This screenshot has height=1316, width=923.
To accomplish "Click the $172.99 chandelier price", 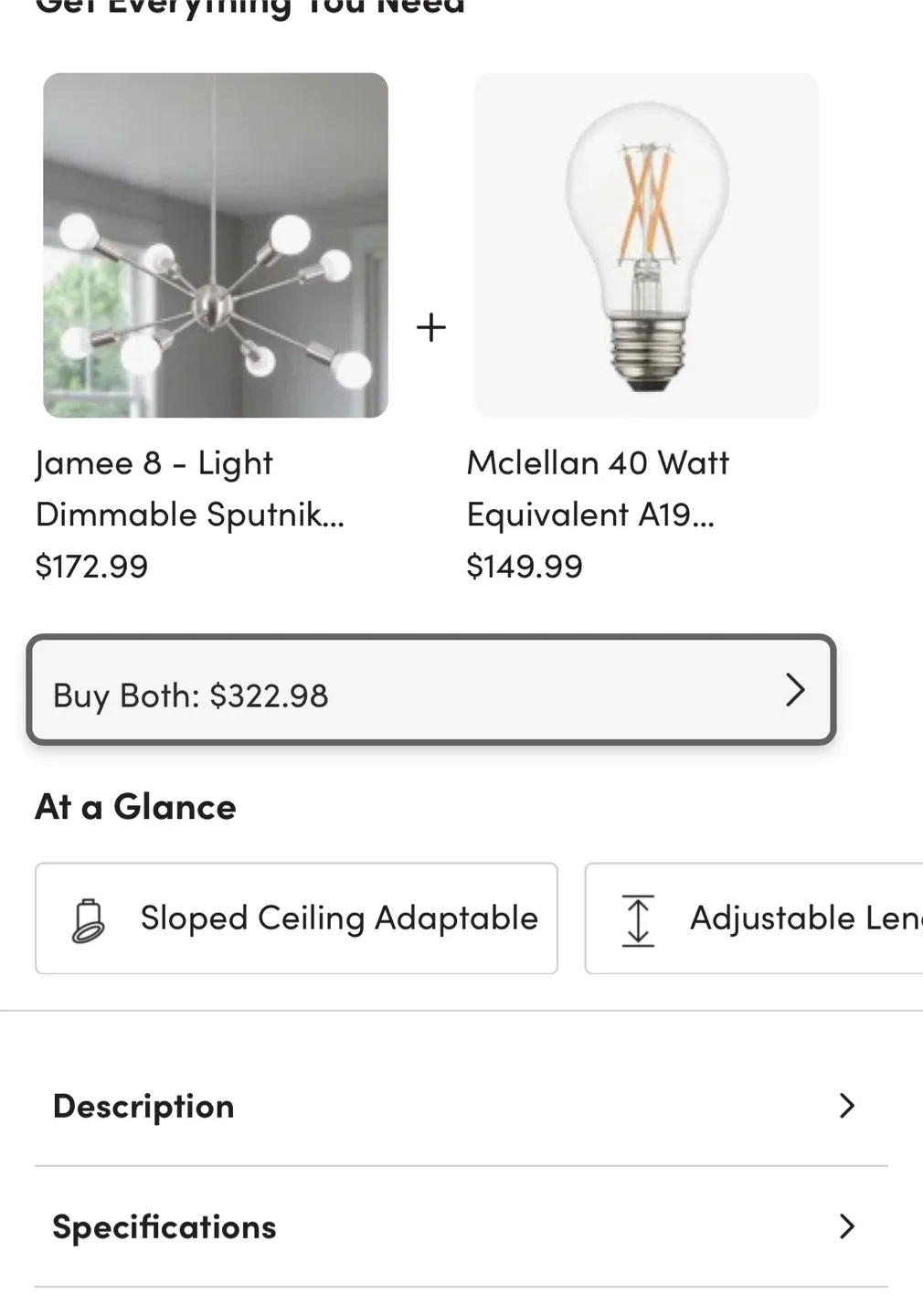I will pos(91,567).
